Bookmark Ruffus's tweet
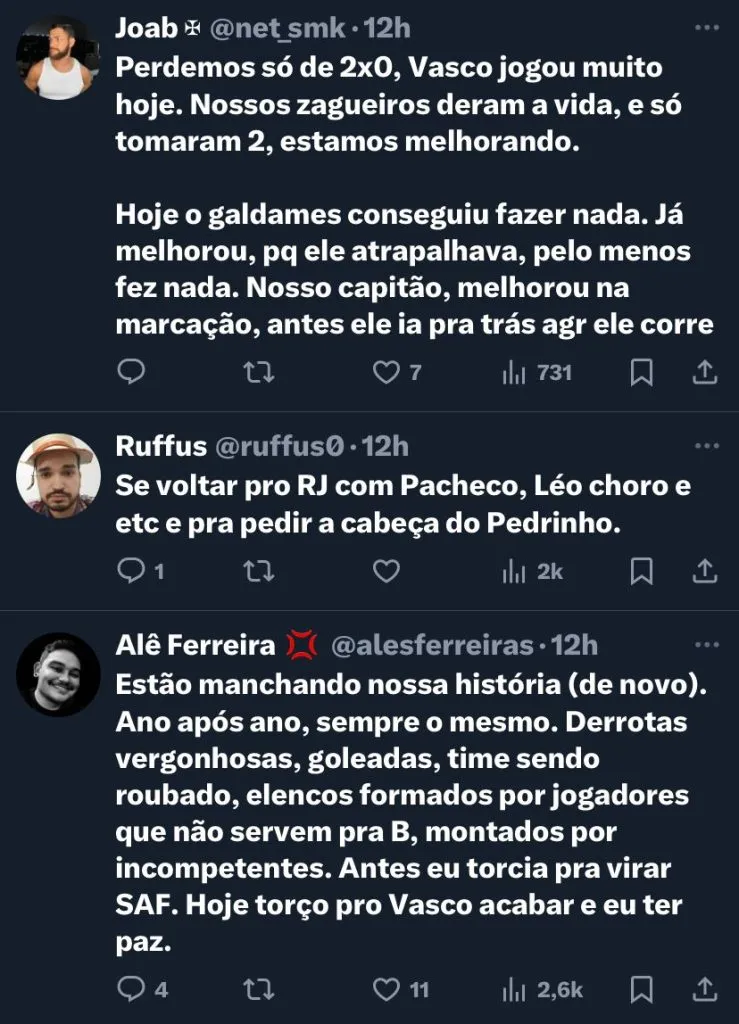The image size is (739, 1024). [x=642, y=571]
